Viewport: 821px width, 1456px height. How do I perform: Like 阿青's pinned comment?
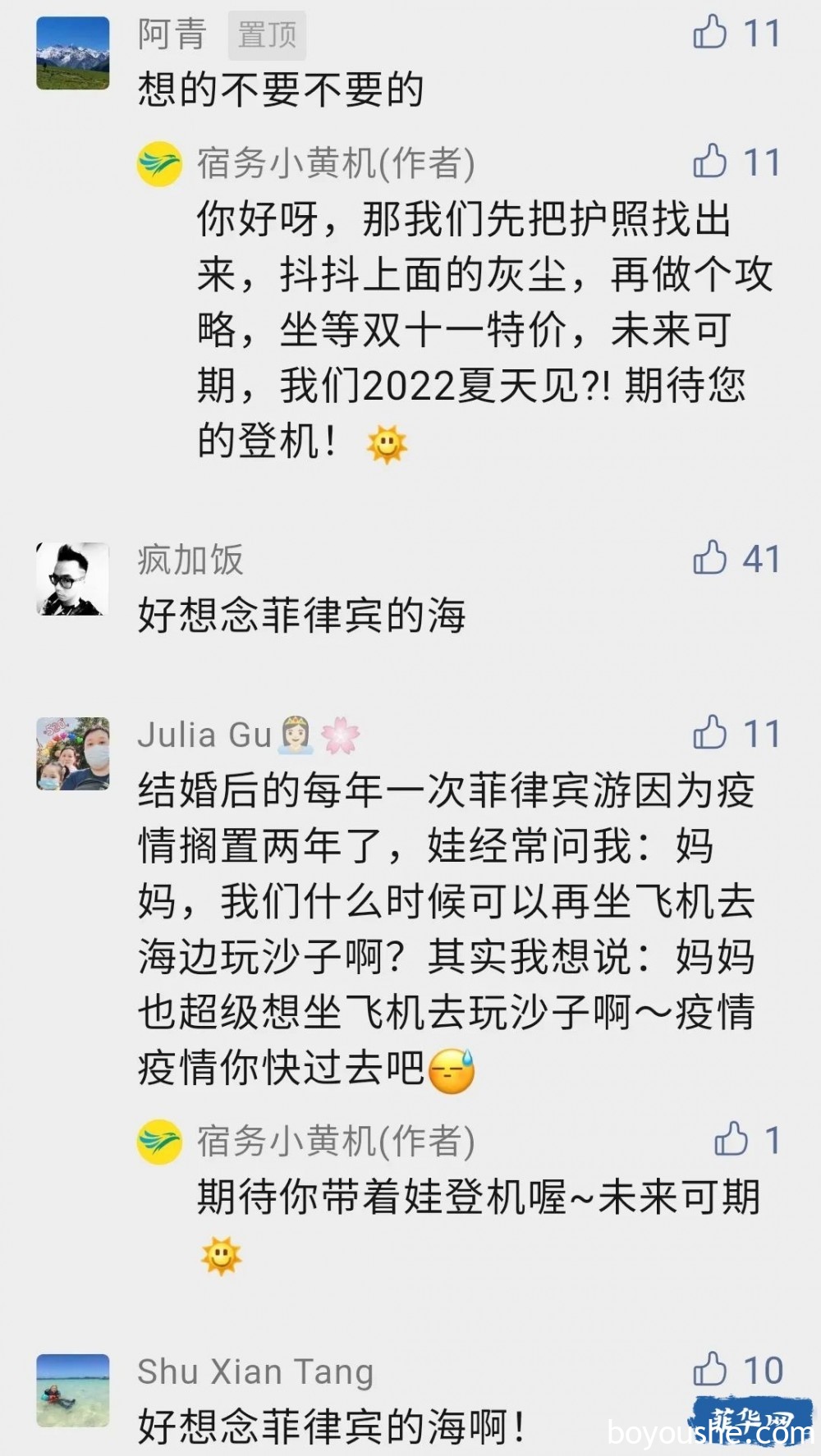point(710,33)
